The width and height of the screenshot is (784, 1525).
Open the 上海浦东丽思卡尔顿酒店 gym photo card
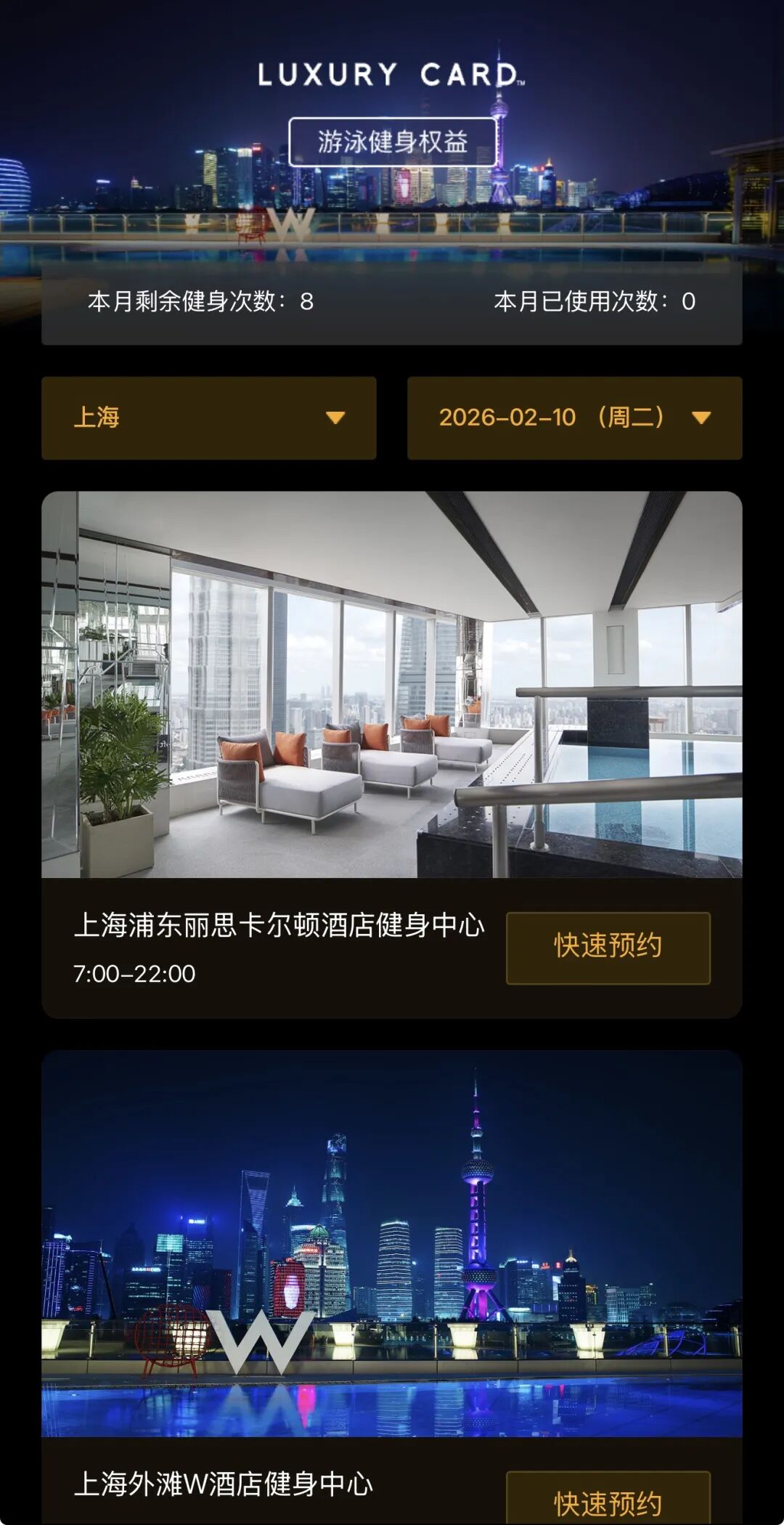391,685
